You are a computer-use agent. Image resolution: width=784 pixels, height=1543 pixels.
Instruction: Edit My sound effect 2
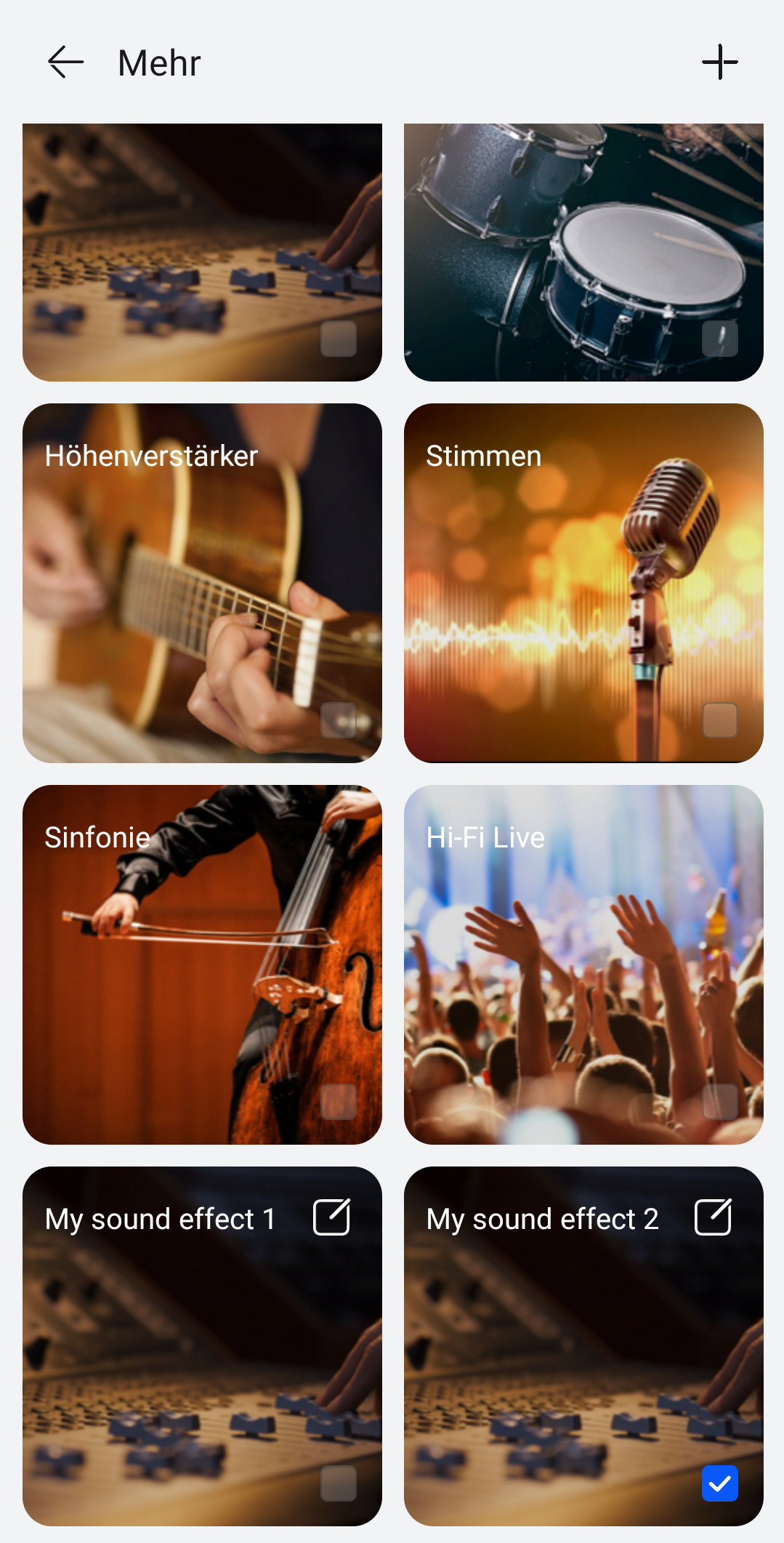point(713,1217)
